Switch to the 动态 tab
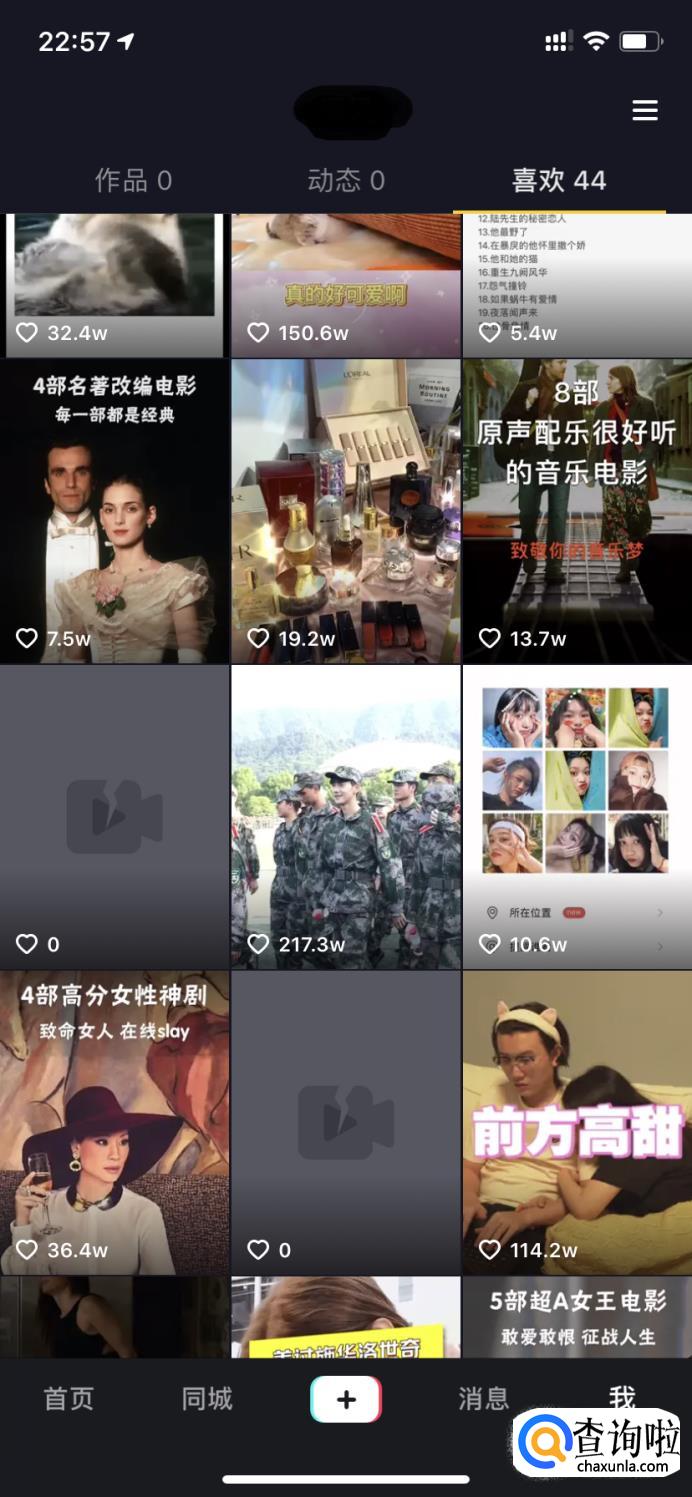Screen dimensions: 692x1497 346,180
